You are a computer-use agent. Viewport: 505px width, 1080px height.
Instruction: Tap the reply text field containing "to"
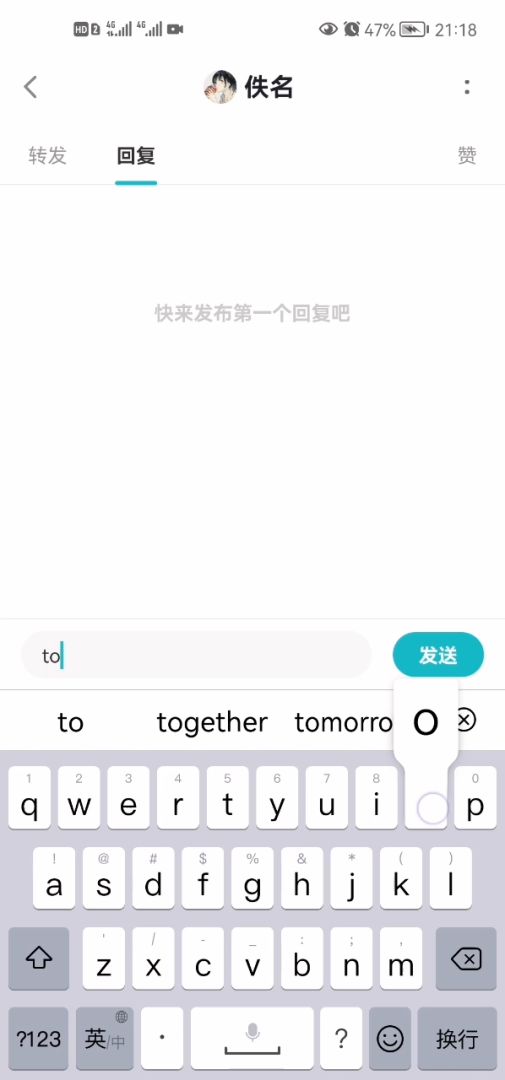[196, 655]
